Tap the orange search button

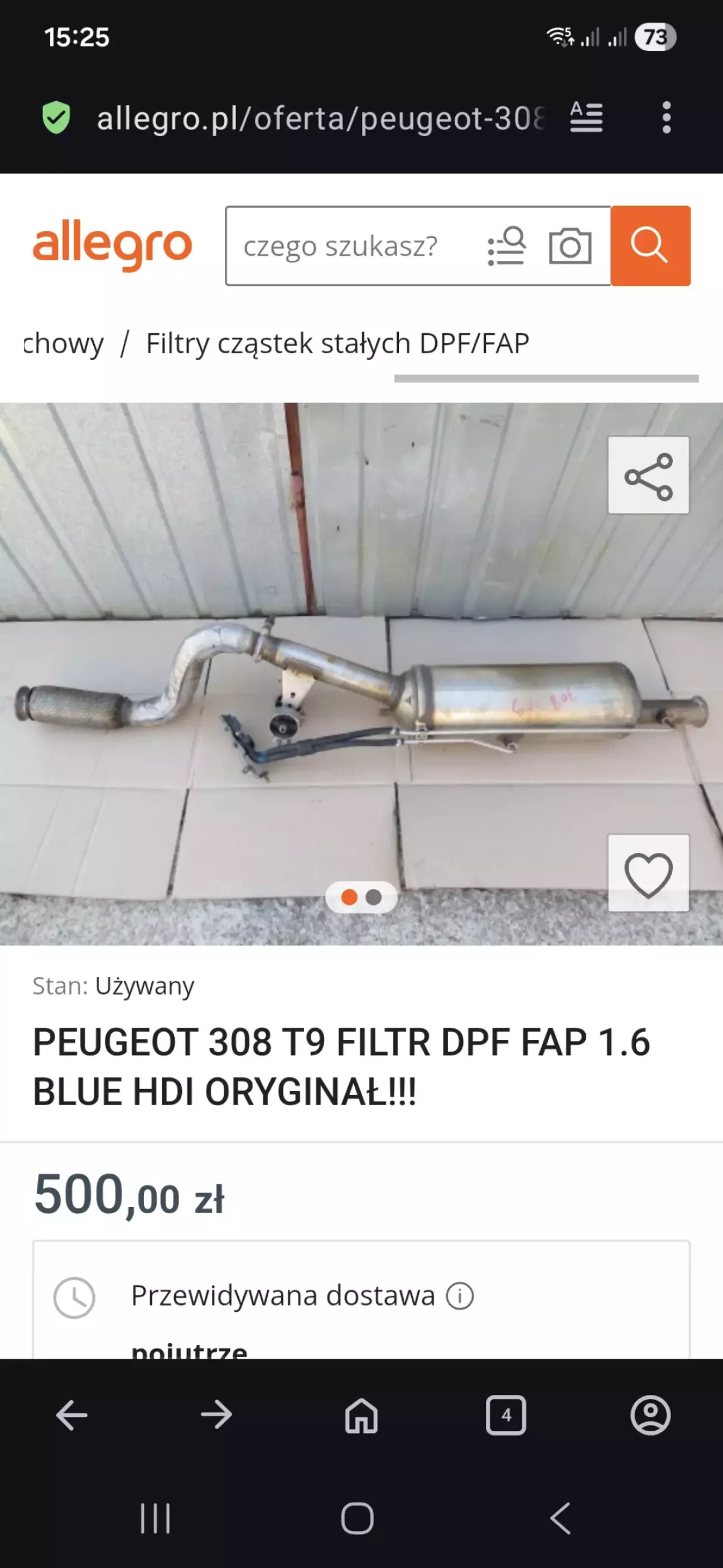(650, 245)
